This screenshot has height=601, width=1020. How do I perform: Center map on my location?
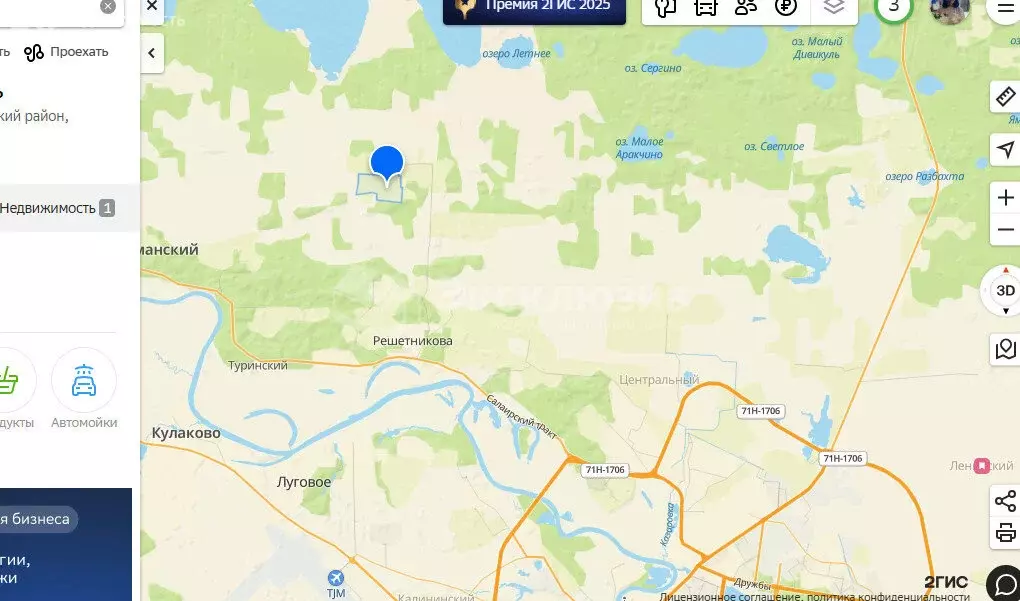pyautogui.click(x=1005, y=149)
